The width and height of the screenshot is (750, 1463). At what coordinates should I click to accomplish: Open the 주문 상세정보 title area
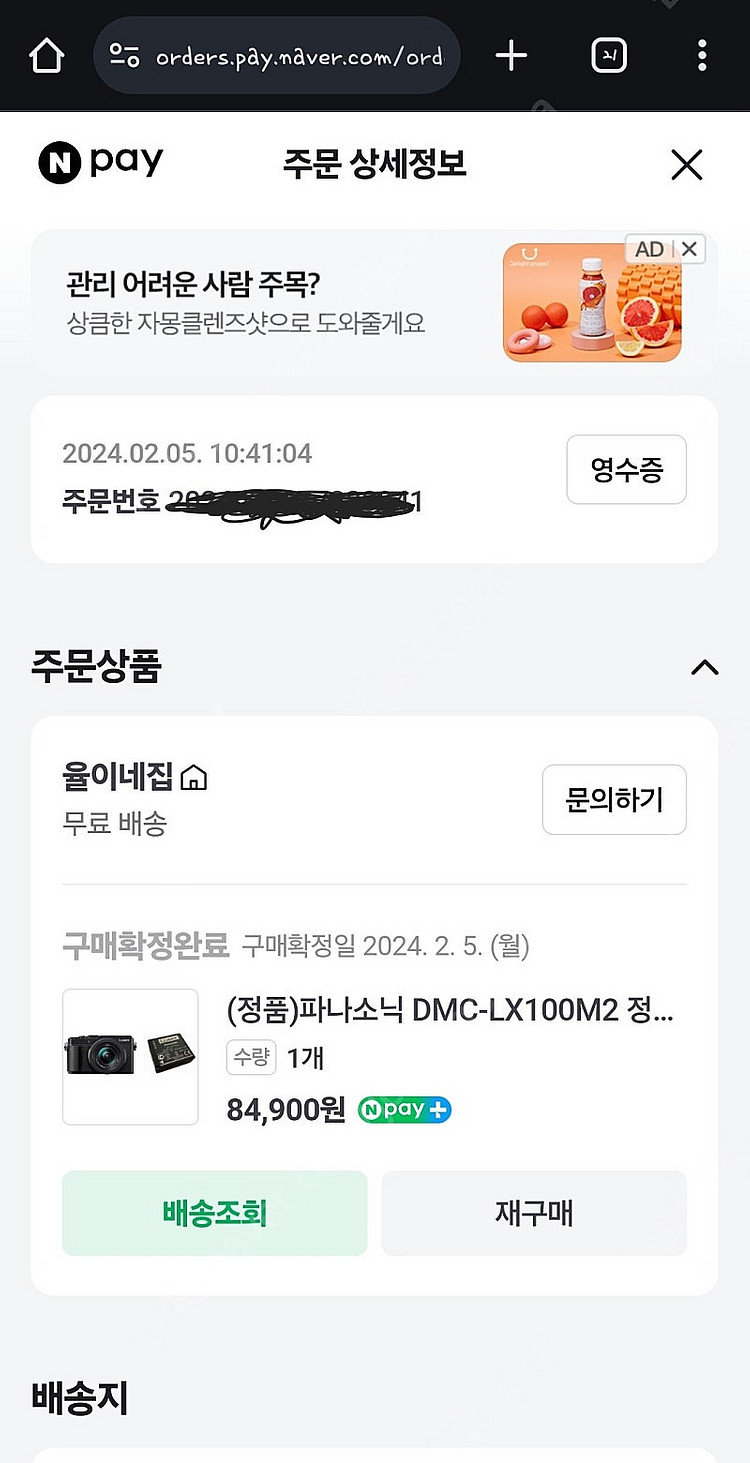tap(375, 165)
